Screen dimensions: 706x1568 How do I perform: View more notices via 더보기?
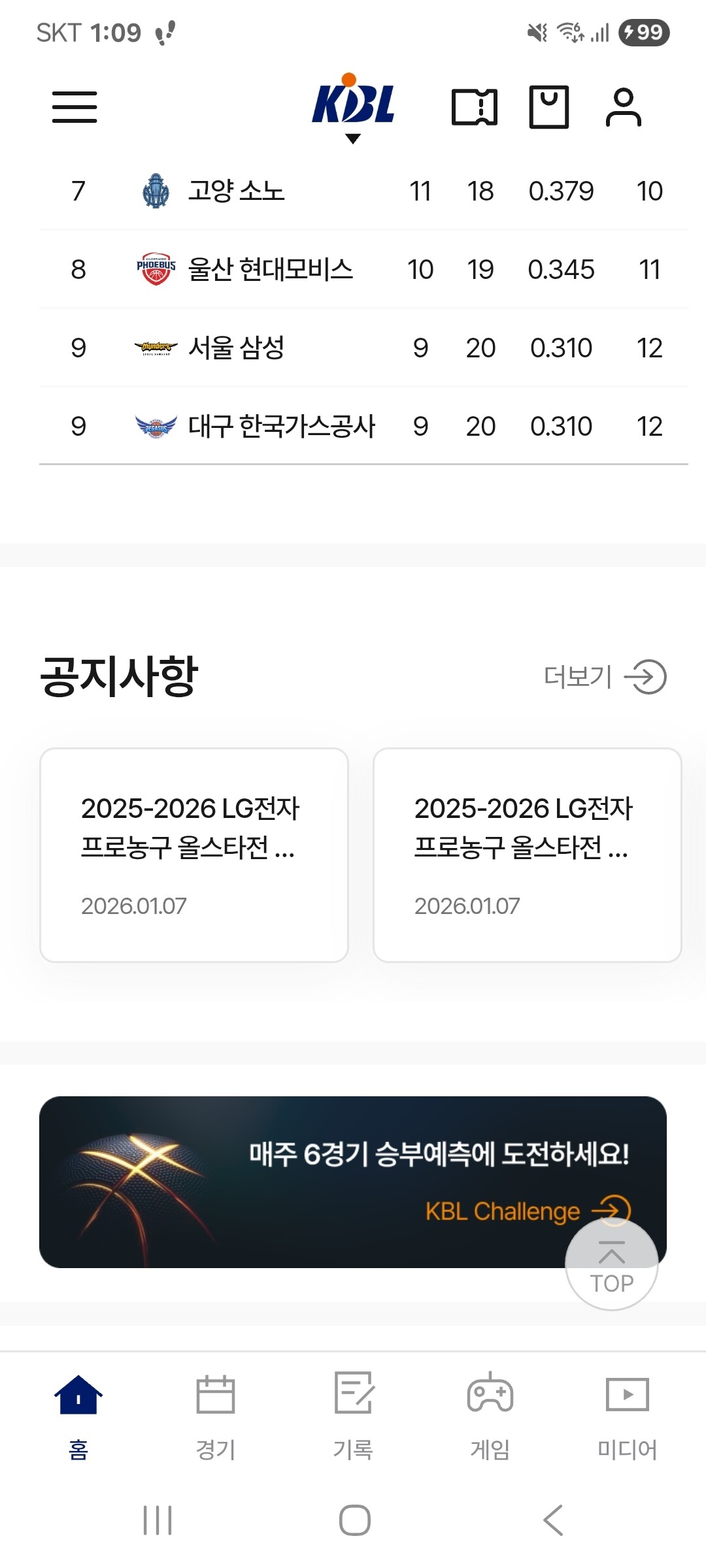pyautogui.click(x=605, y=677)
